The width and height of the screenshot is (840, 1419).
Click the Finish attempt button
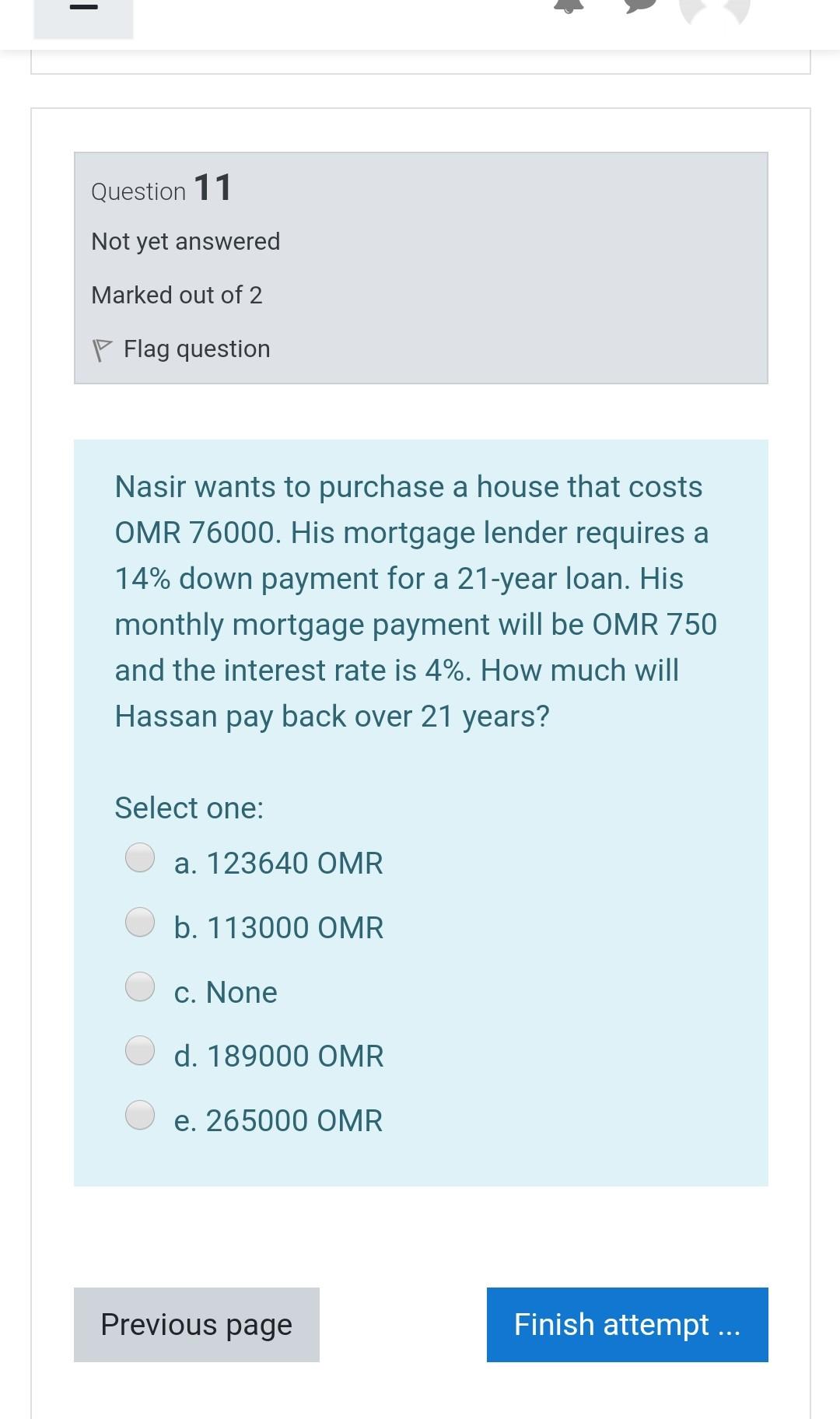(x=627, y=1325)
